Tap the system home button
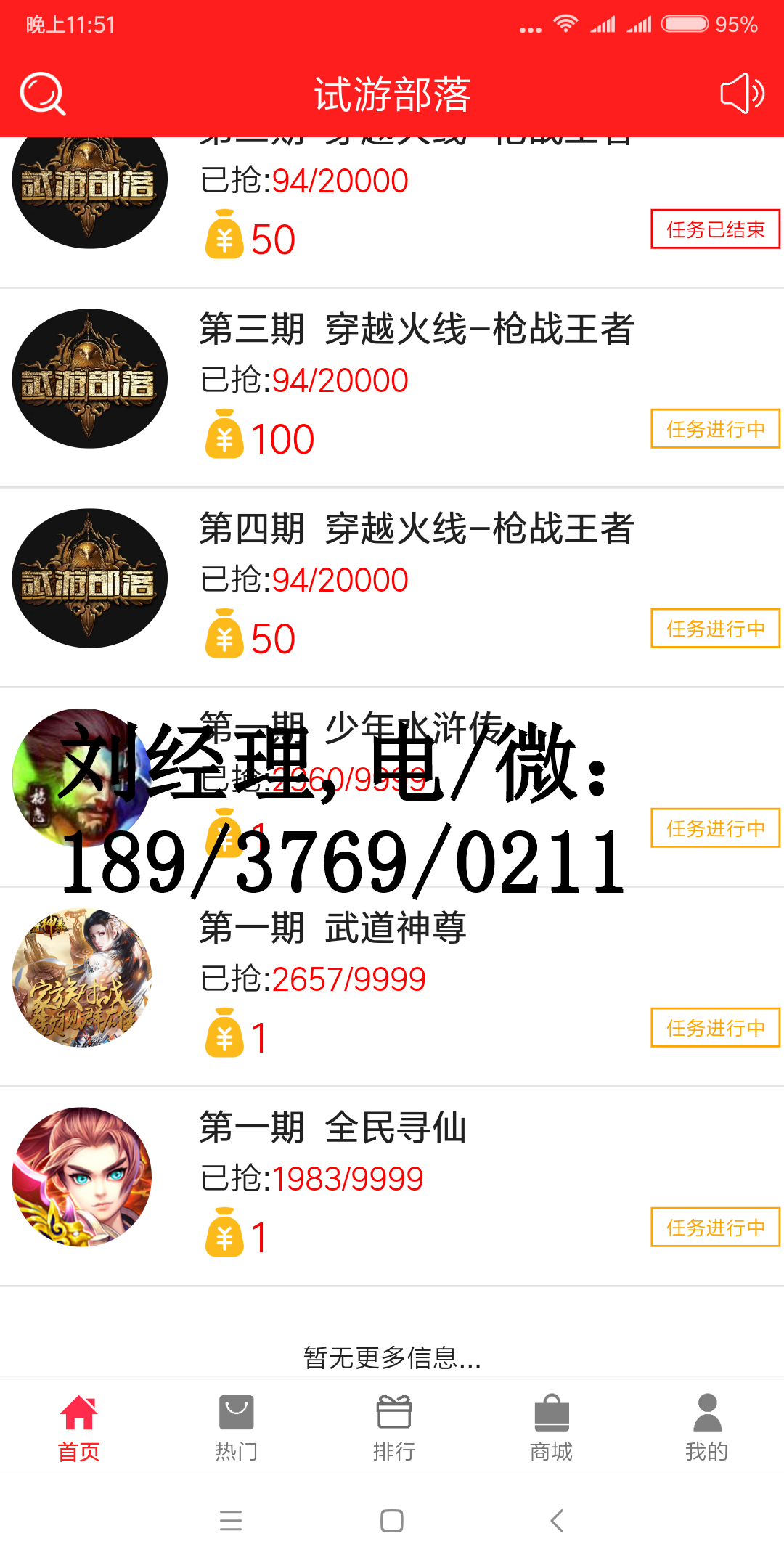Screen dimensions: 784x1568 (392, 1520)
